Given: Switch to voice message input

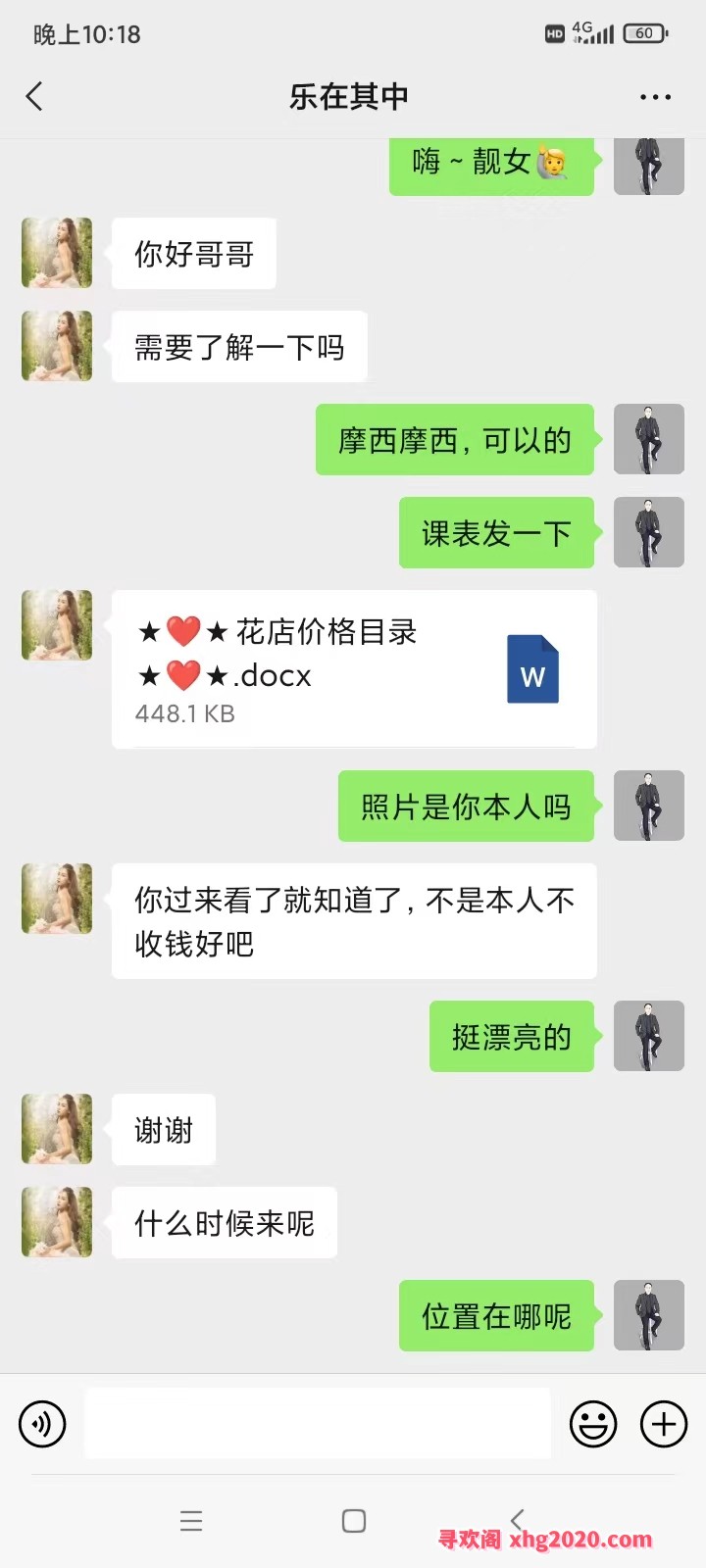Looking at the screenshot, I should tap(43, 1423).
